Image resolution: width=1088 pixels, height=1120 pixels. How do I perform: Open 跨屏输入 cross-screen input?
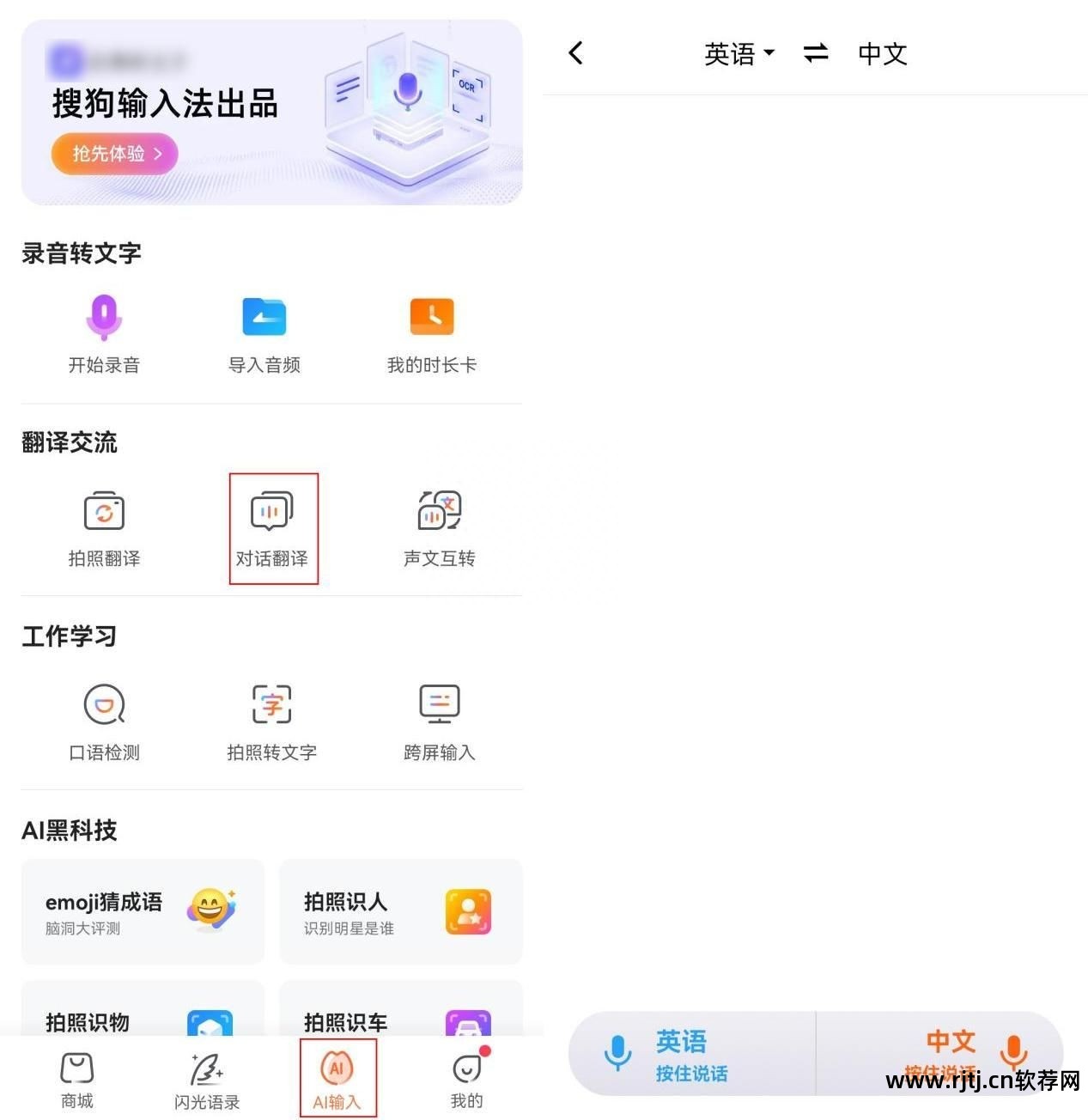439,721
